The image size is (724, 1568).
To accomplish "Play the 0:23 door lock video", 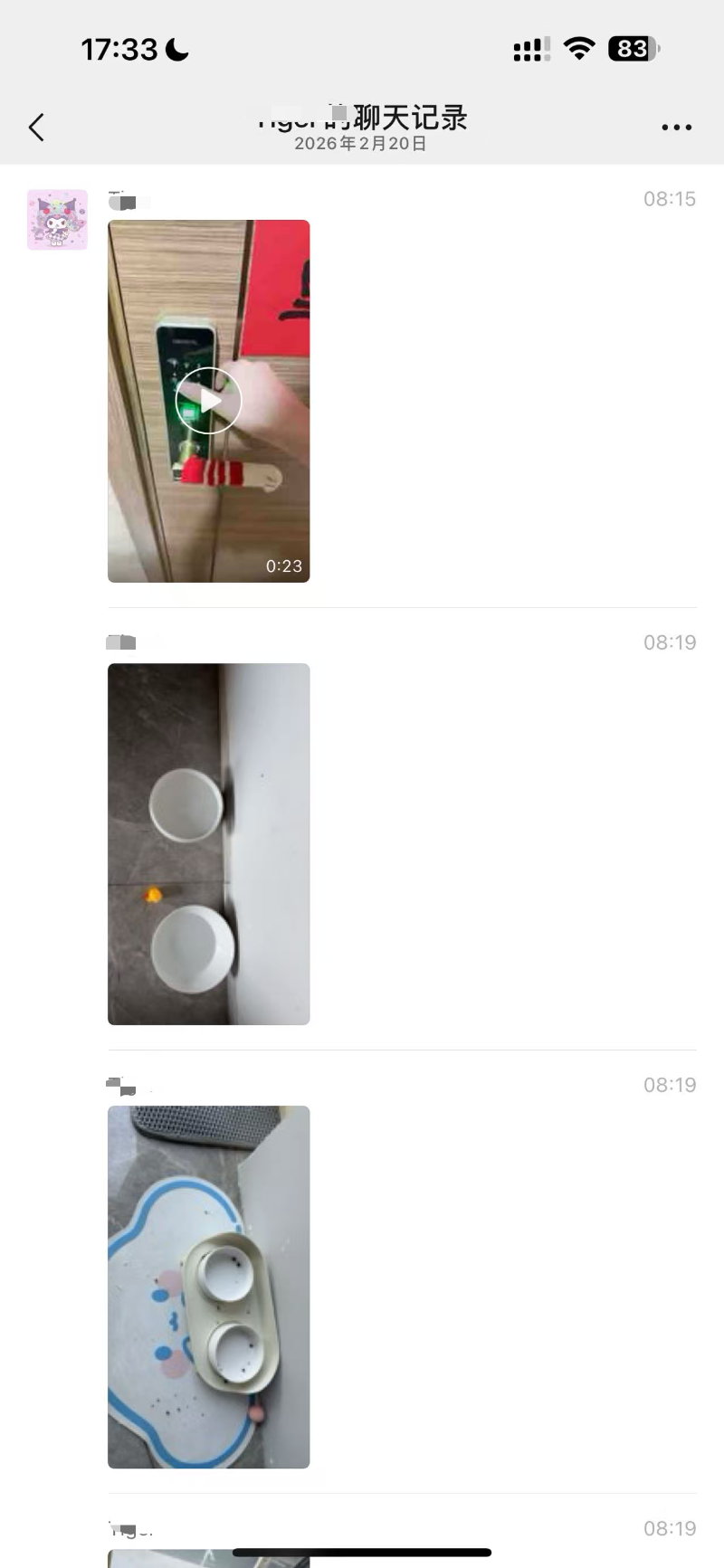I will pos(208,401).
